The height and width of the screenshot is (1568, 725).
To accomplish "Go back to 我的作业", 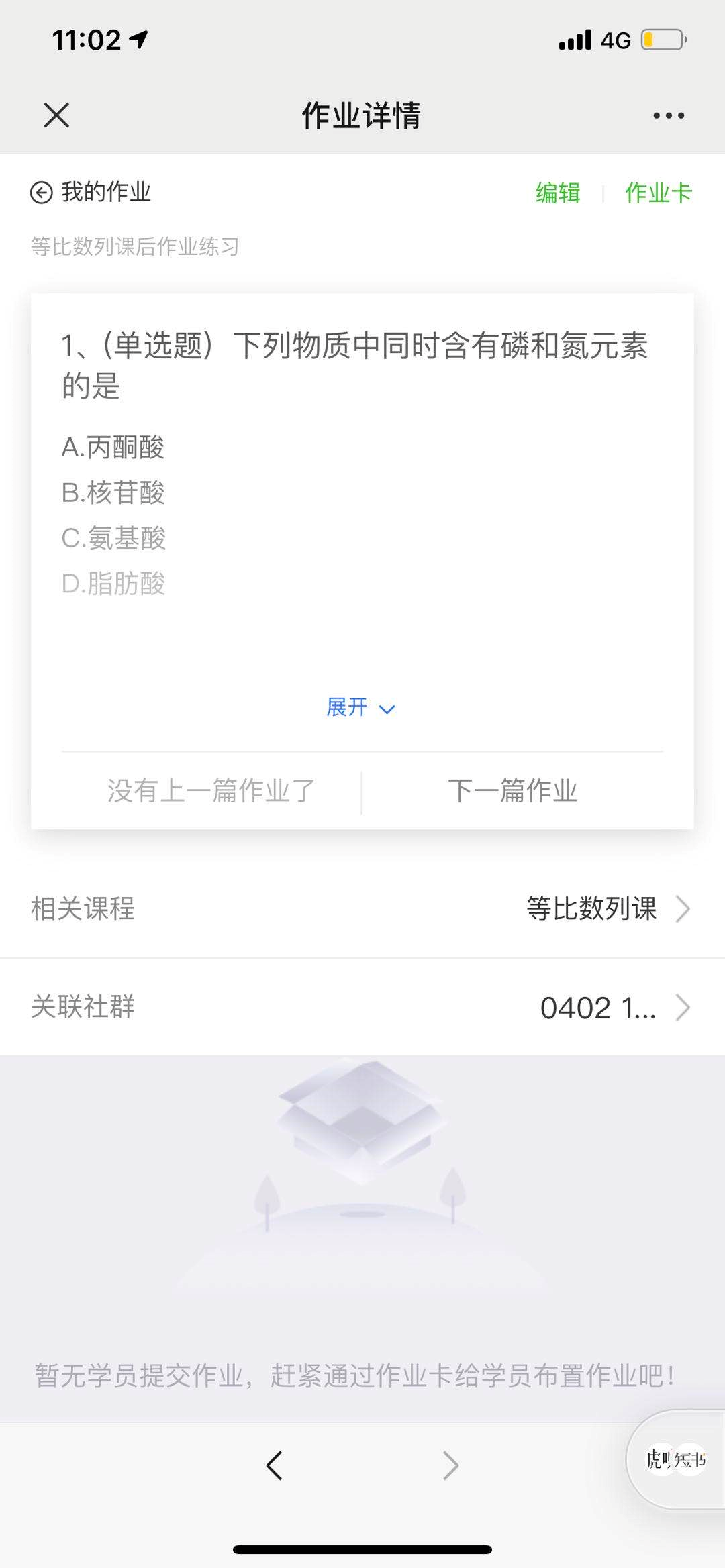I will [x=91, y=193].
